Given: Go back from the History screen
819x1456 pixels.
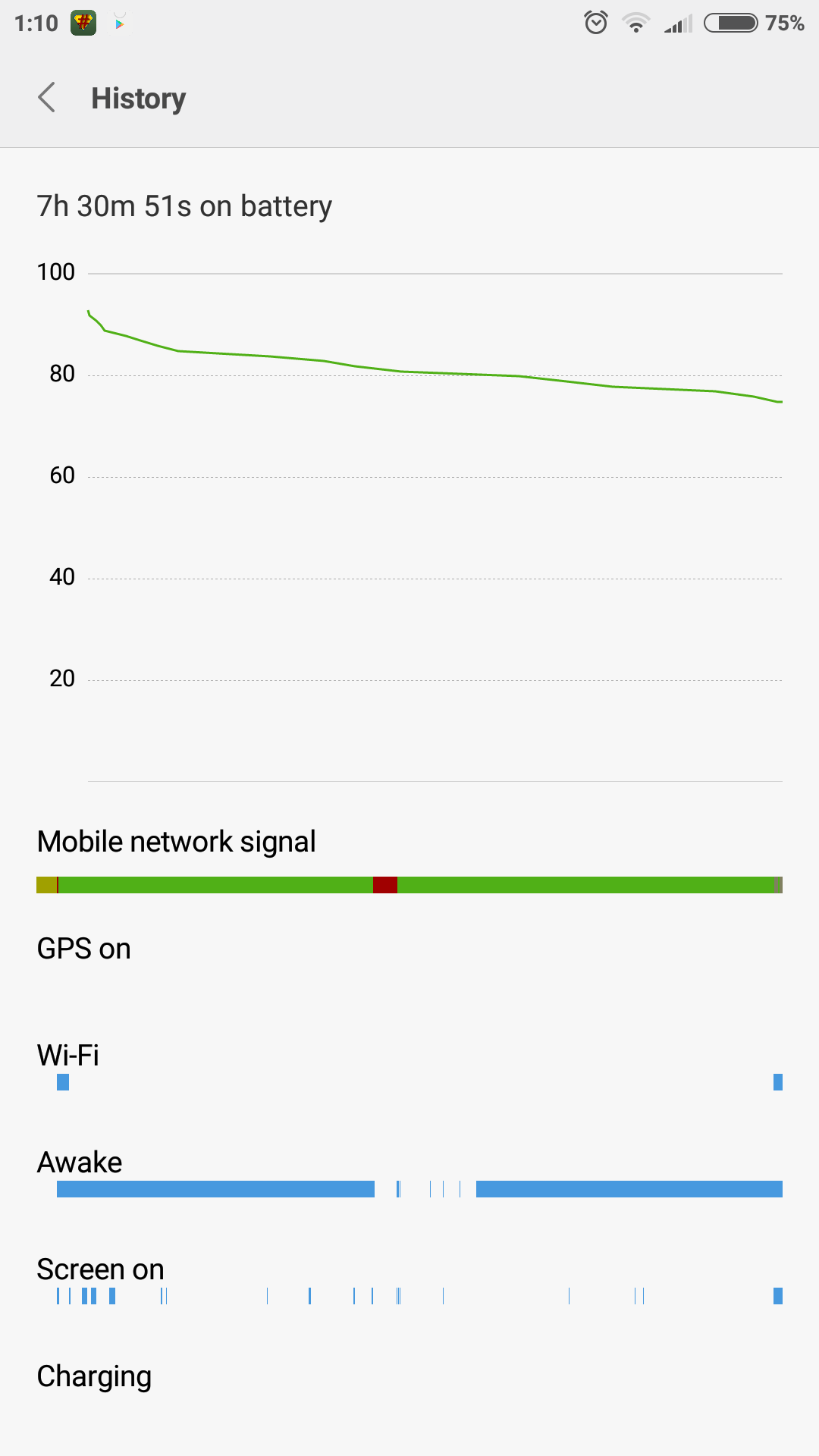Looking at the screenshot, I should (x=47, y=98).
